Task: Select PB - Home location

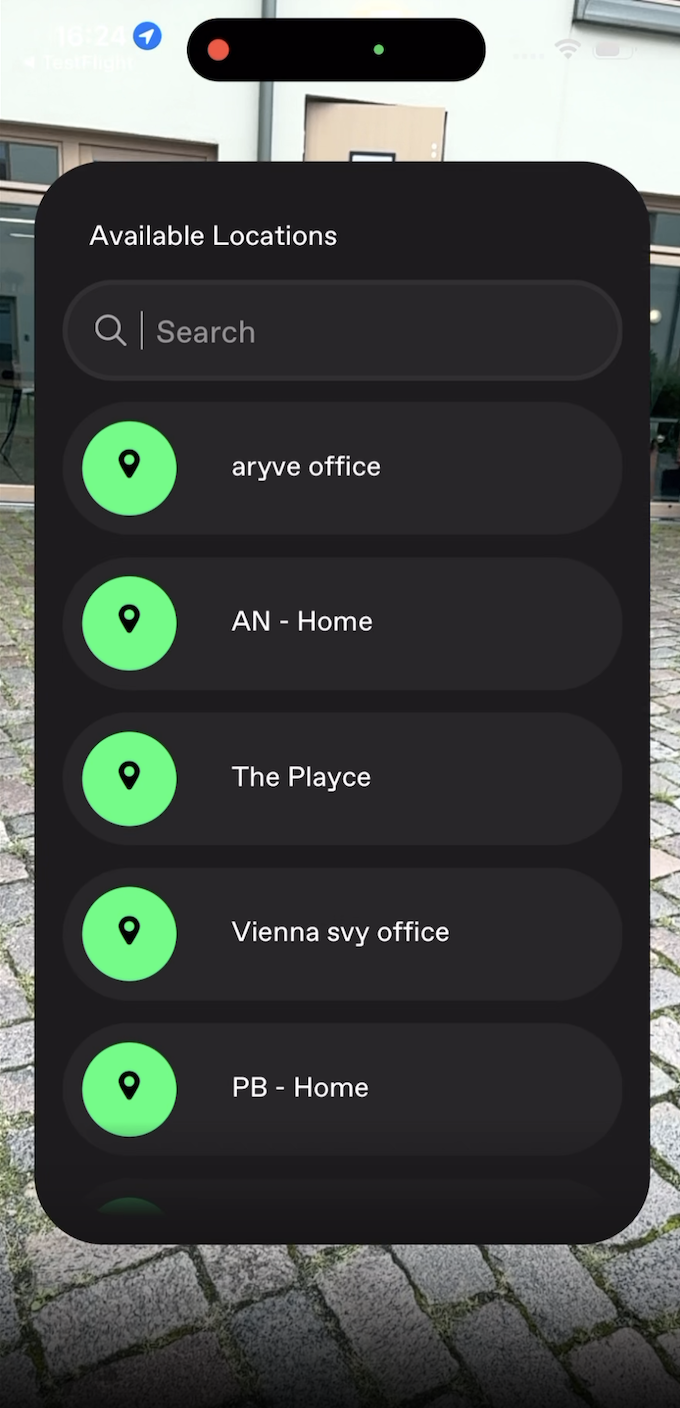Action: coord(342,1088)
